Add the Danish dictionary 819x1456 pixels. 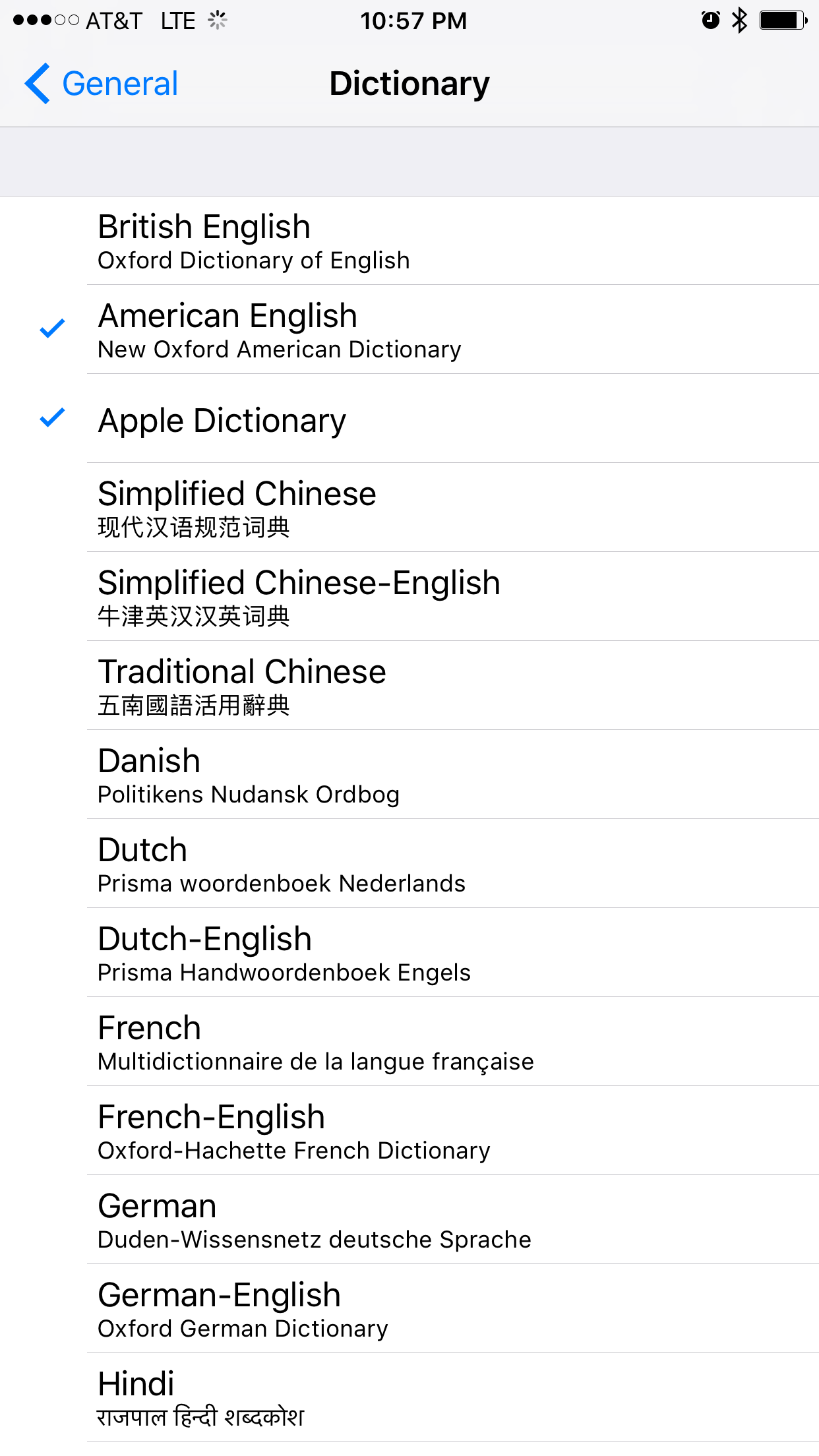(409, 775)
